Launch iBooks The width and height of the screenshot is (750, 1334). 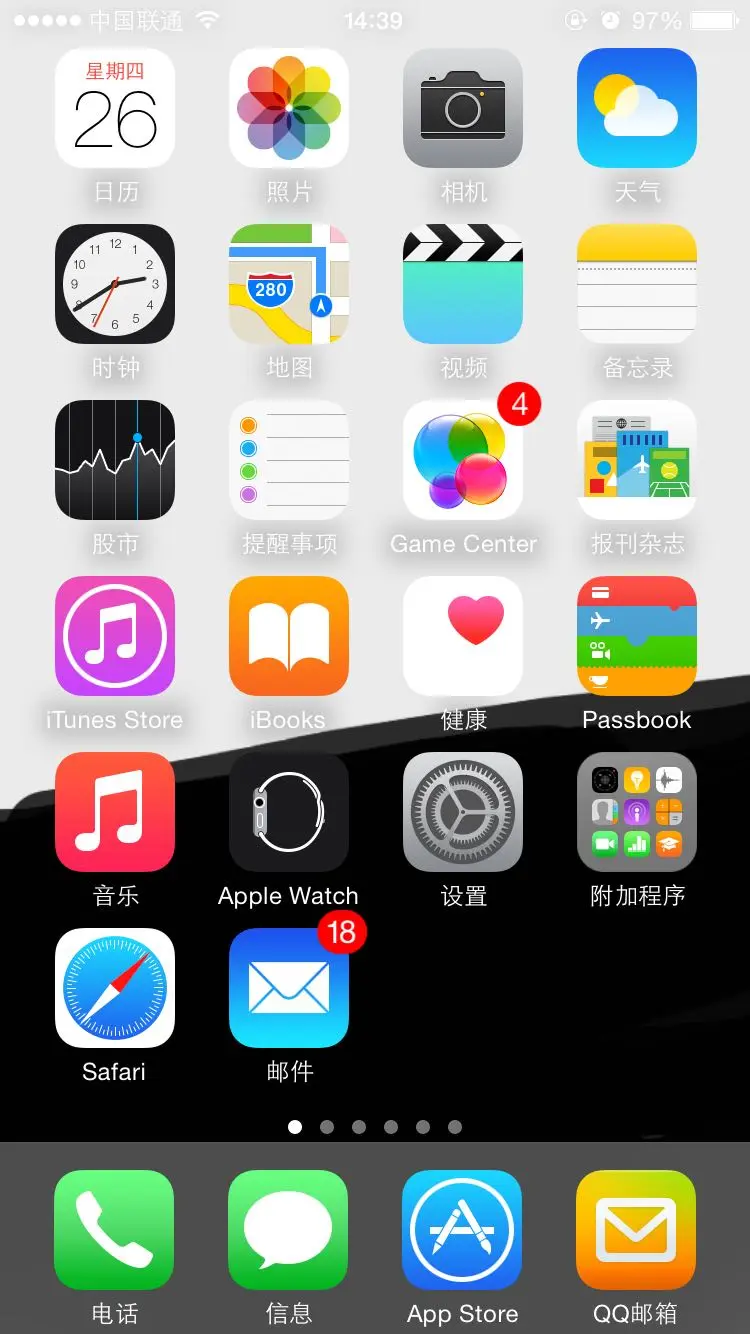(x=289, y=636)
